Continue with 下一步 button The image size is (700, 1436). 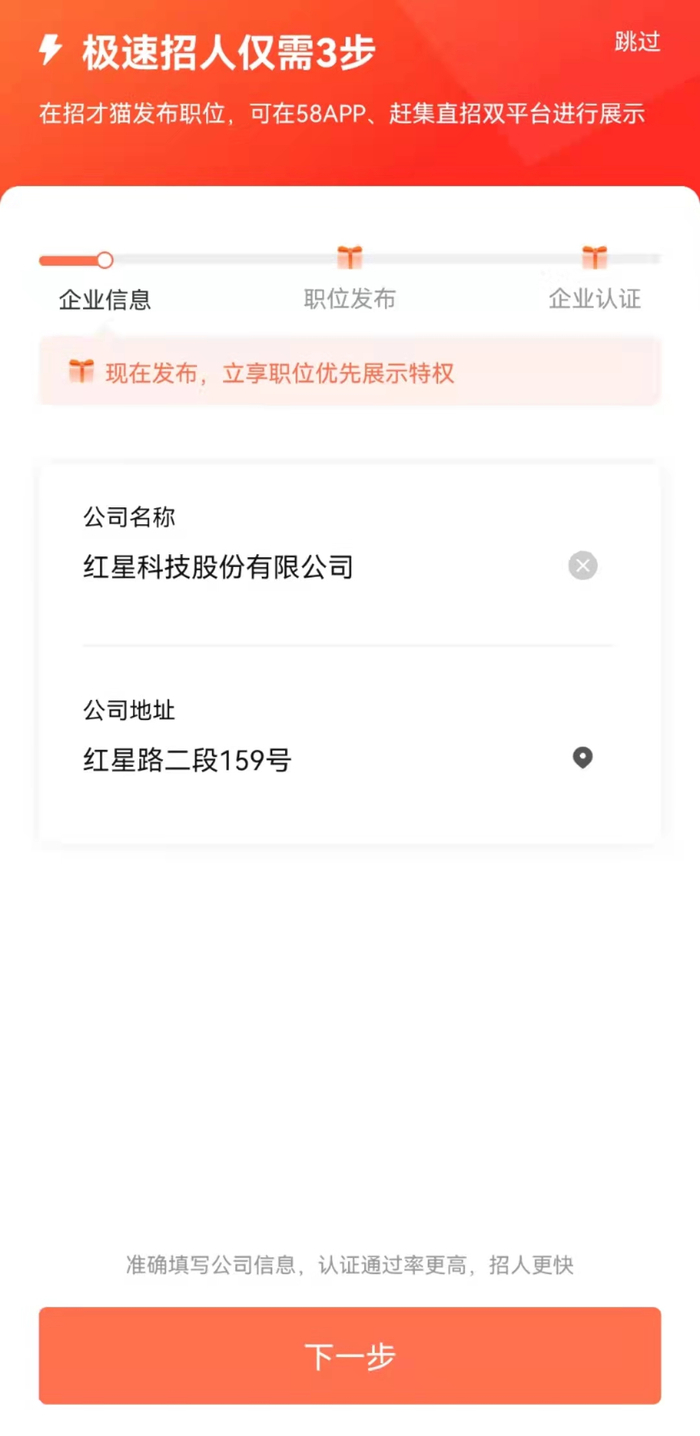point(350,1355)
